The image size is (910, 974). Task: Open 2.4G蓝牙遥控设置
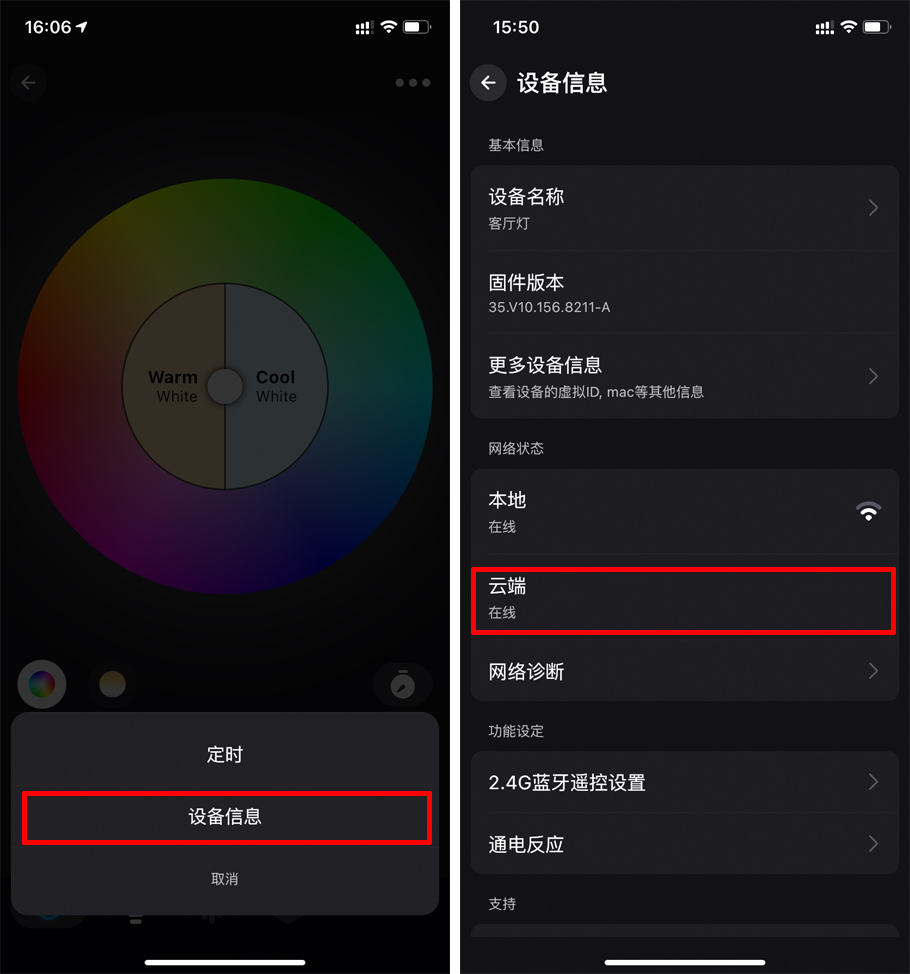pyautogui.click(x=684, y=782)
